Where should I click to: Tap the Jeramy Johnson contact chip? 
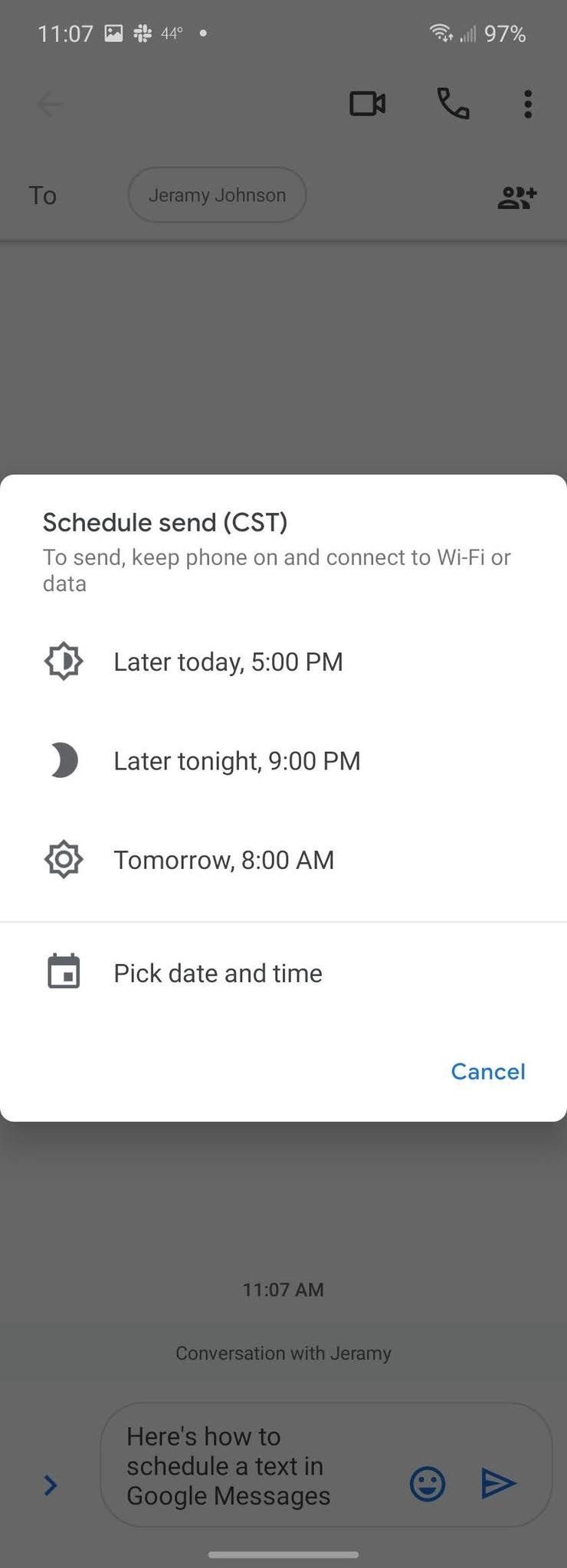(x=217, y=194)
